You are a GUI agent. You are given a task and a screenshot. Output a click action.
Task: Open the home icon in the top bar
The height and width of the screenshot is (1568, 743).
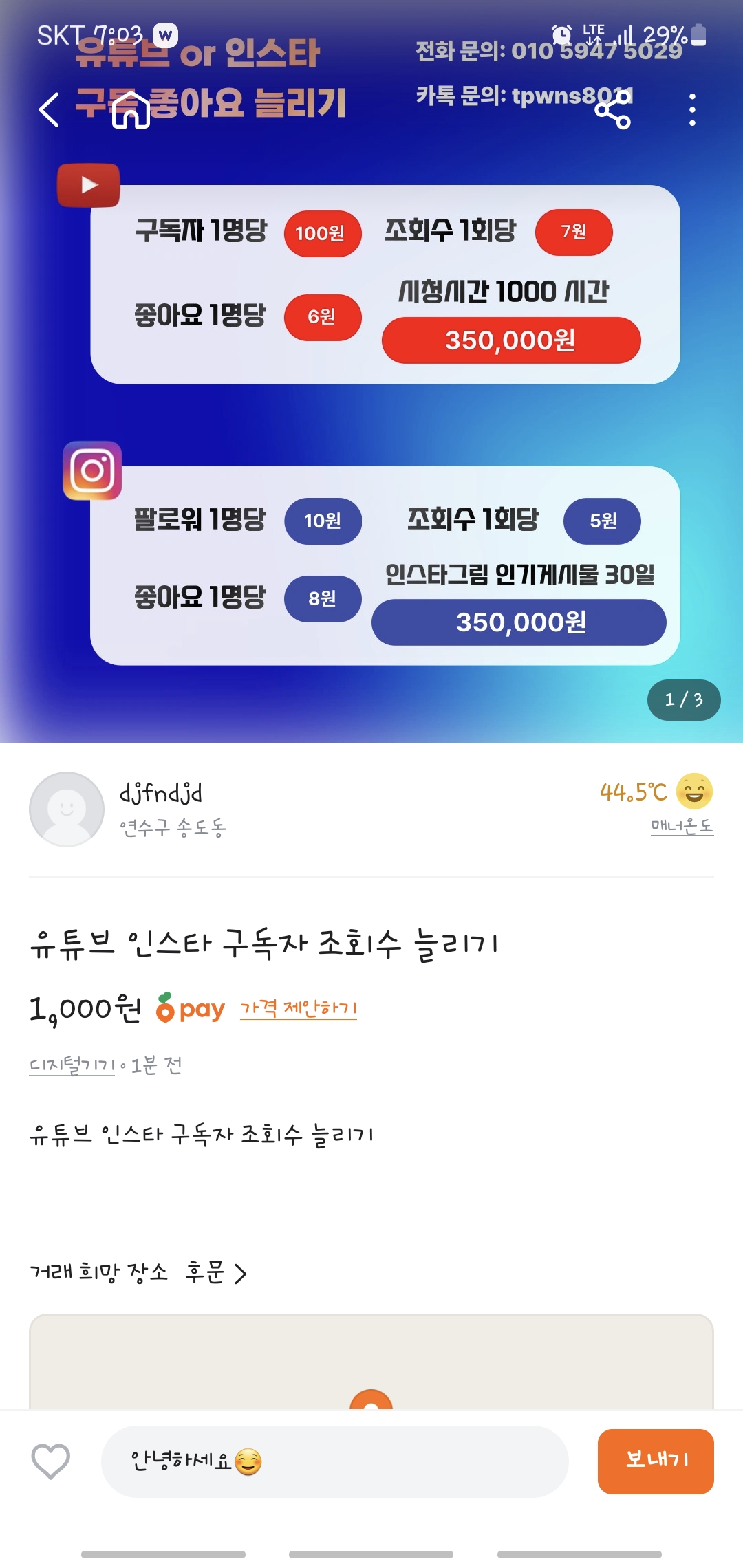tap(131, 110)
